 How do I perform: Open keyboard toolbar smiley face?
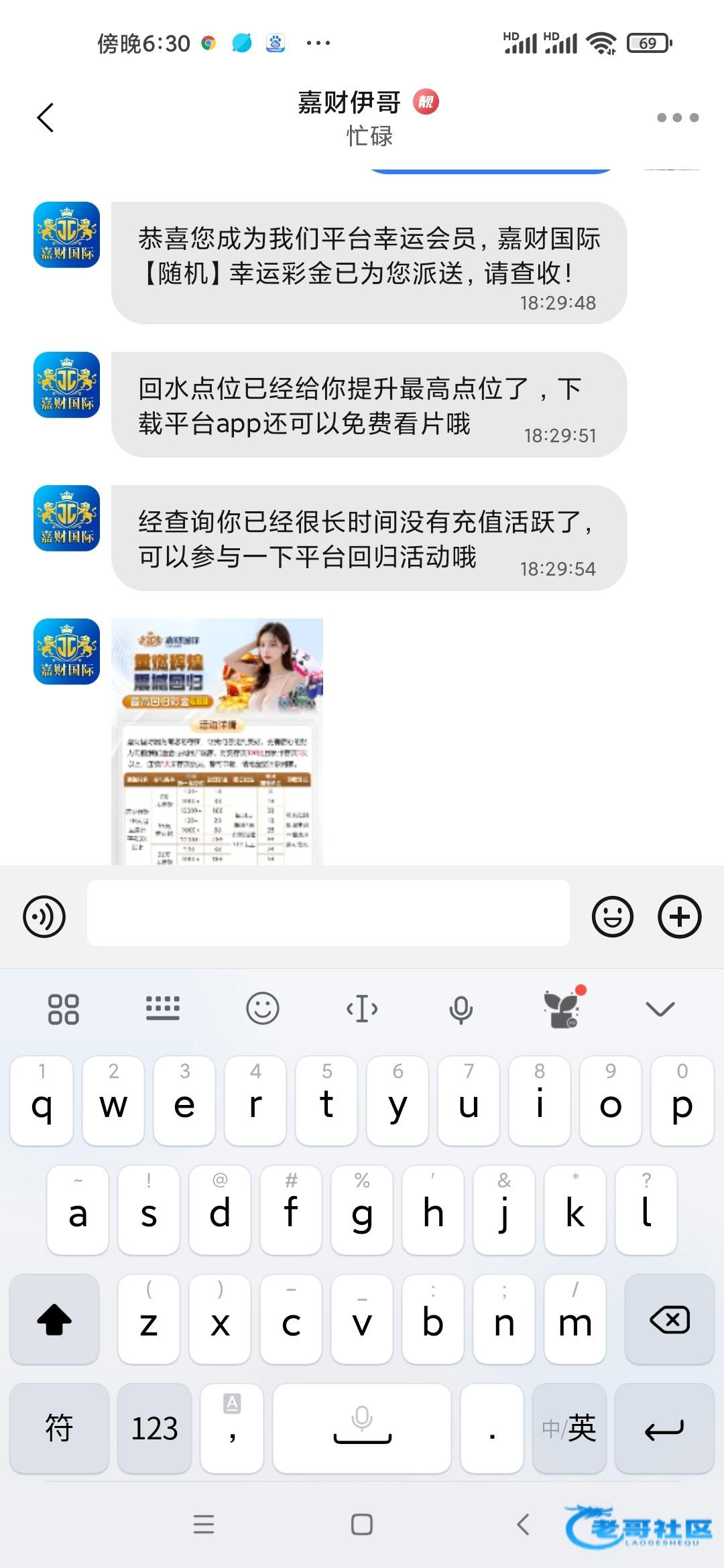(x=262, y=1008)
